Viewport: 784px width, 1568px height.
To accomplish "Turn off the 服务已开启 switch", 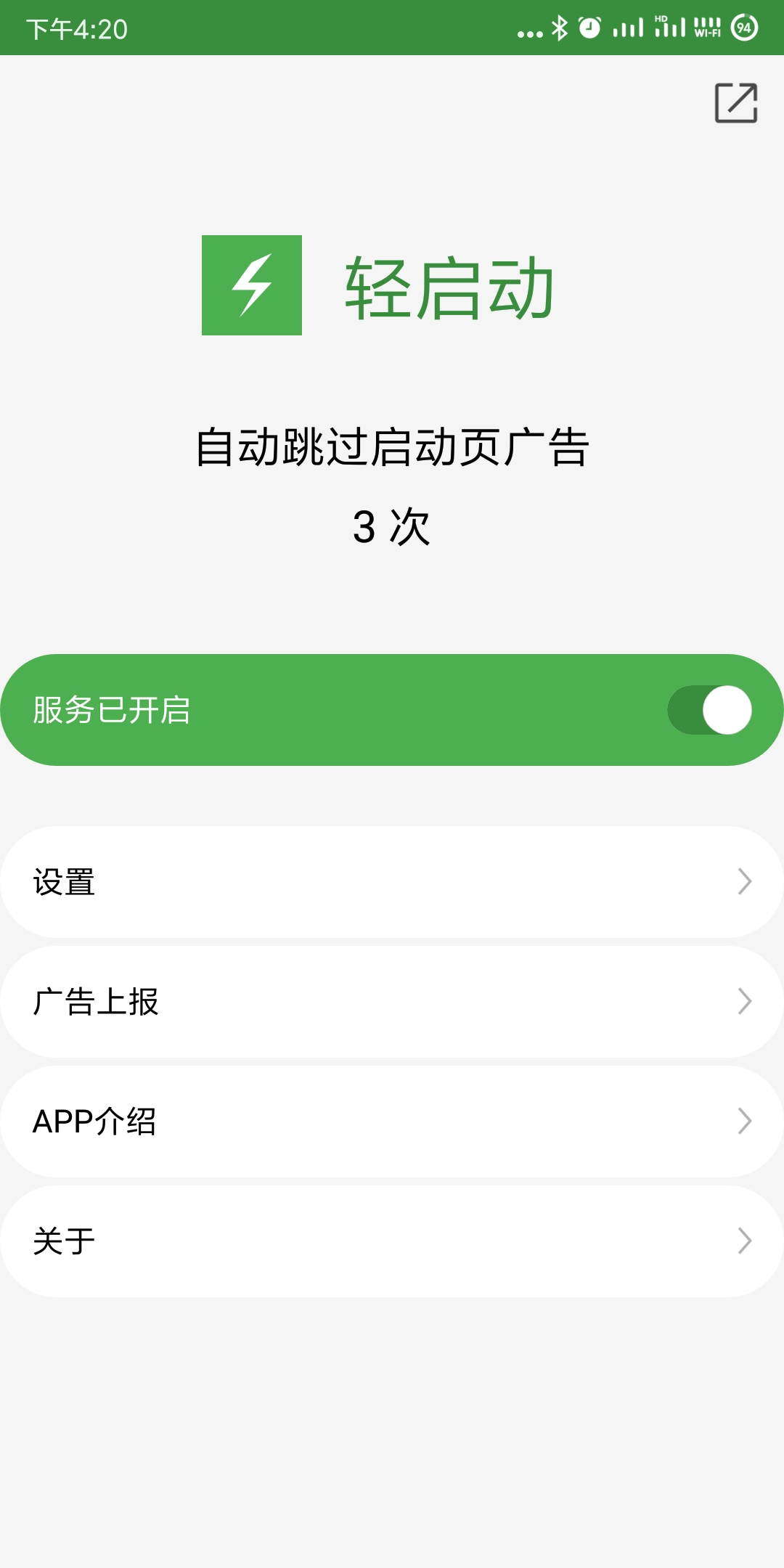I will pos(709,710).
